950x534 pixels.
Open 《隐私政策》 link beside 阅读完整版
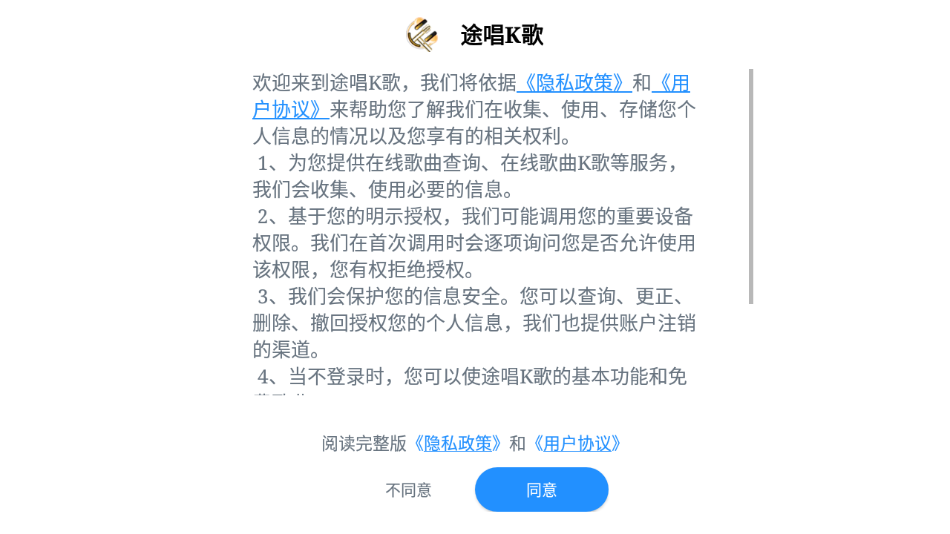click(x=457, y=444)
